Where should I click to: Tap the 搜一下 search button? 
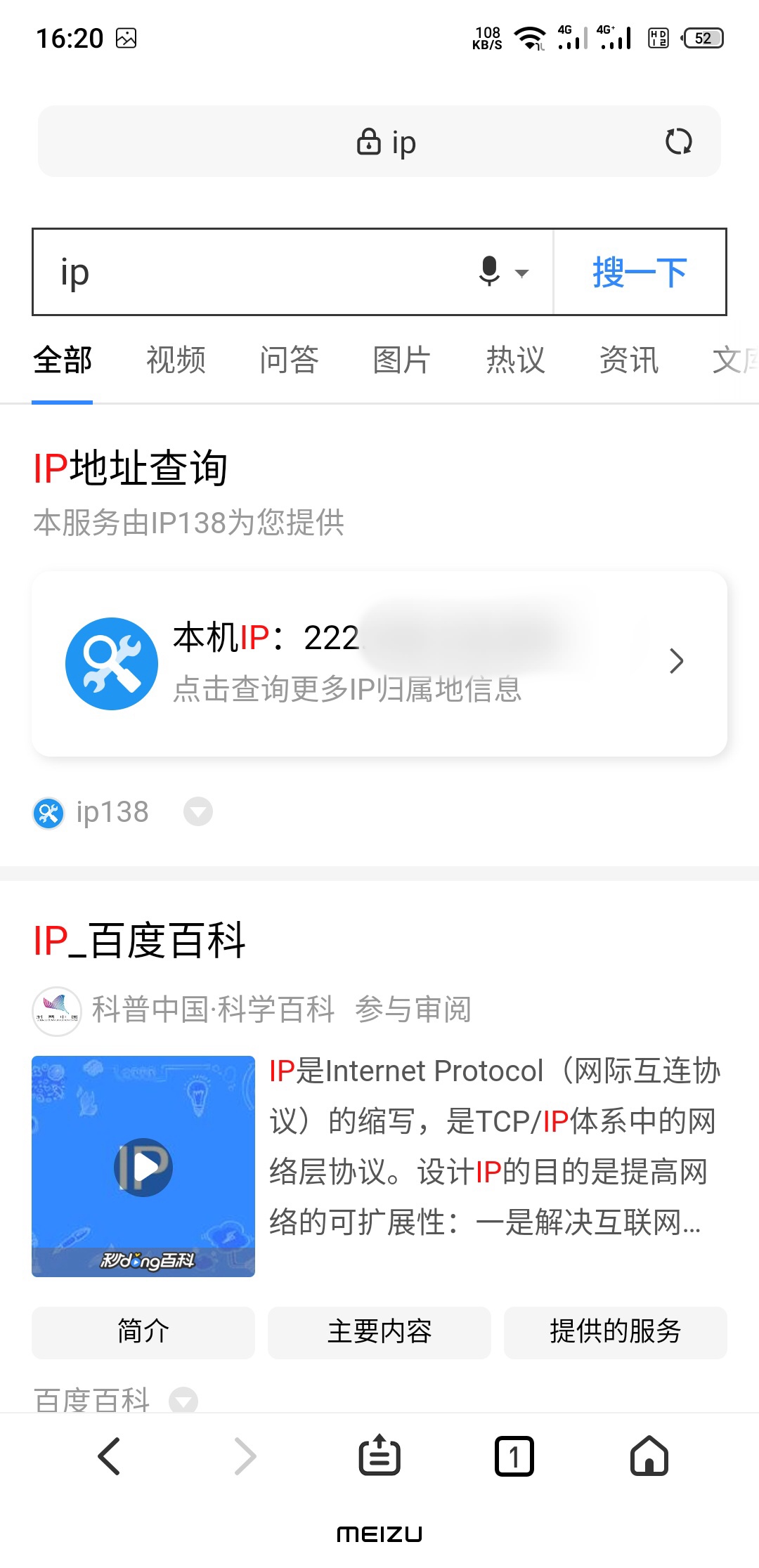pyautogui.click(x=640, y=273)
